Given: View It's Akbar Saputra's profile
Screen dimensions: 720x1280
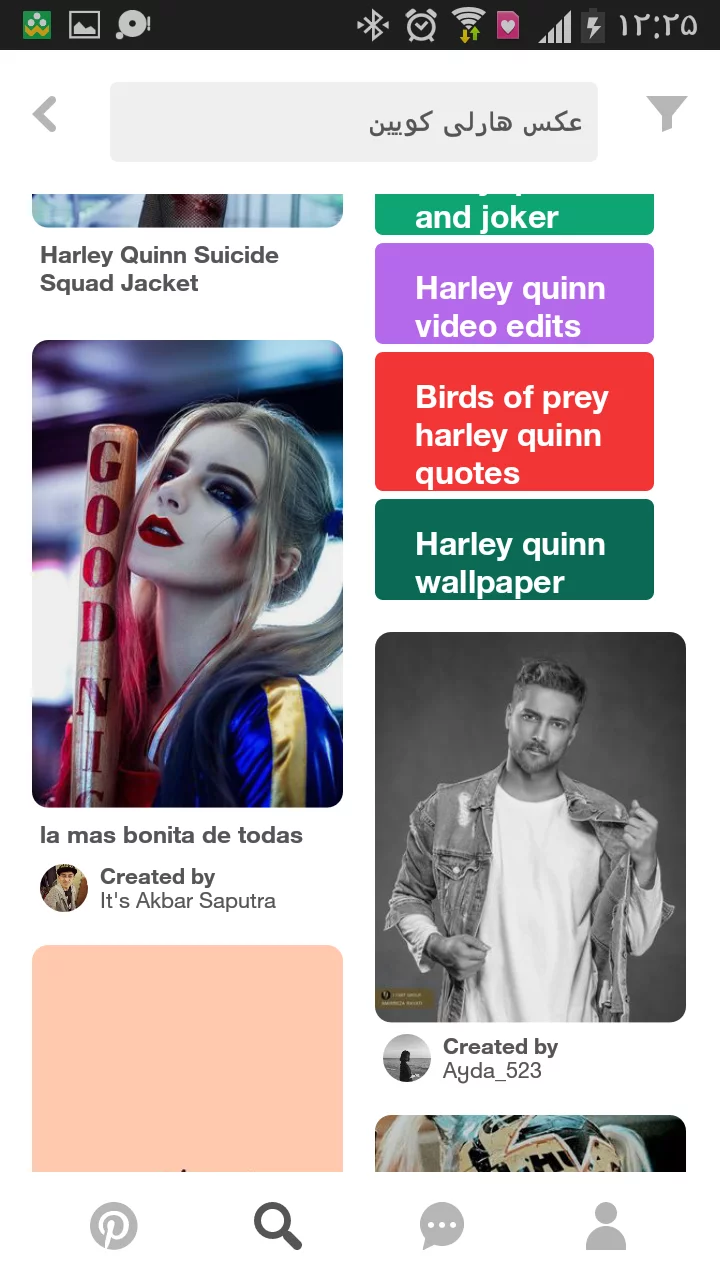Looking at the screenshot, I should click(x=65, y=888).
